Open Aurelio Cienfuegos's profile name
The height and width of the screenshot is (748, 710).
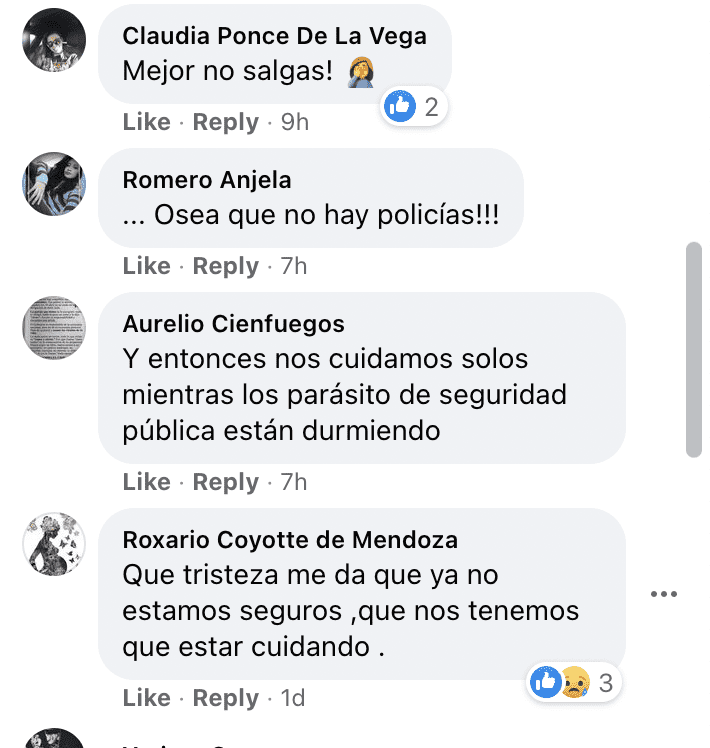[x=233, y=324]
